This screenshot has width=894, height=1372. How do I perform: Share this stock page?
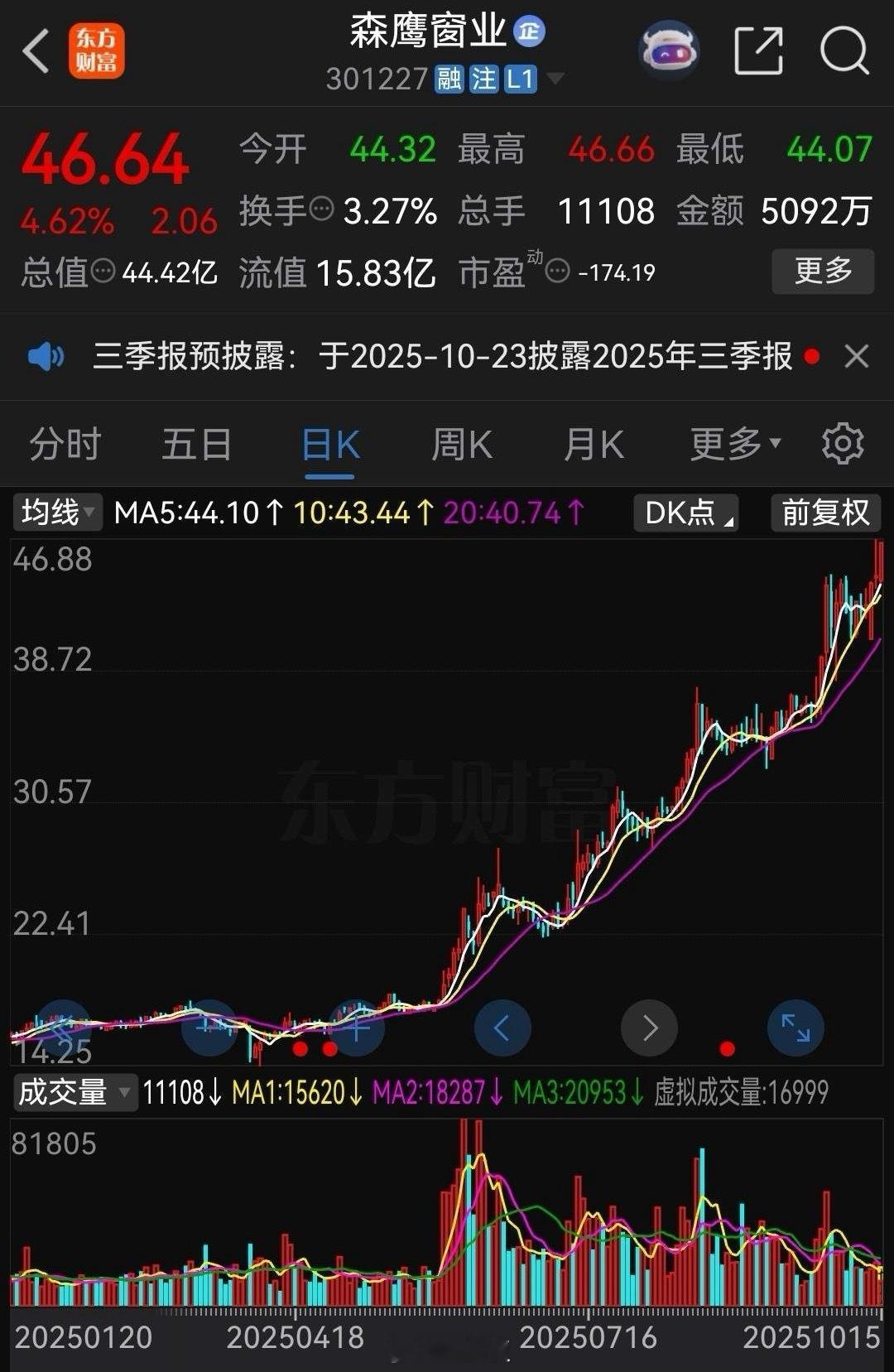click(x=758, y=51)
